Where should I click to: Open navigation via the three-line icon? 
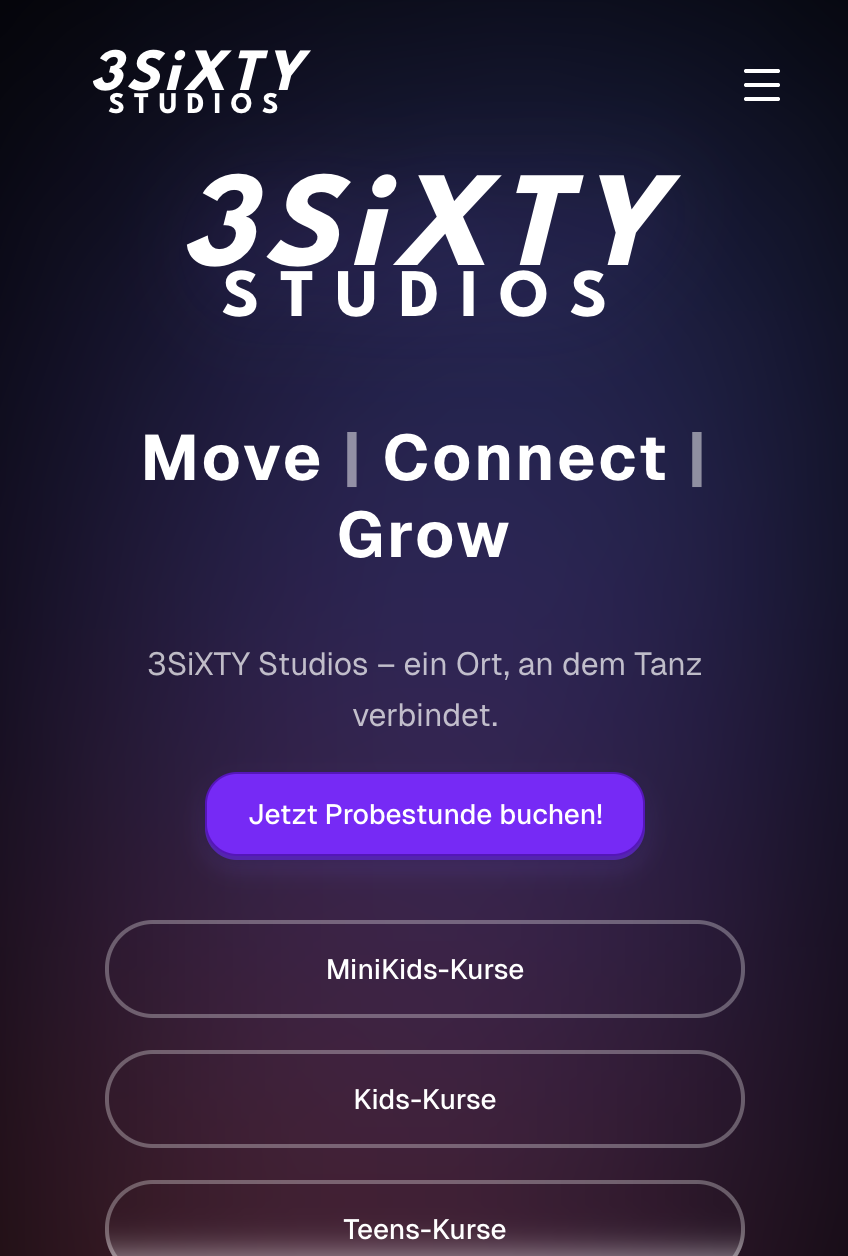click(x=761, y=85)
